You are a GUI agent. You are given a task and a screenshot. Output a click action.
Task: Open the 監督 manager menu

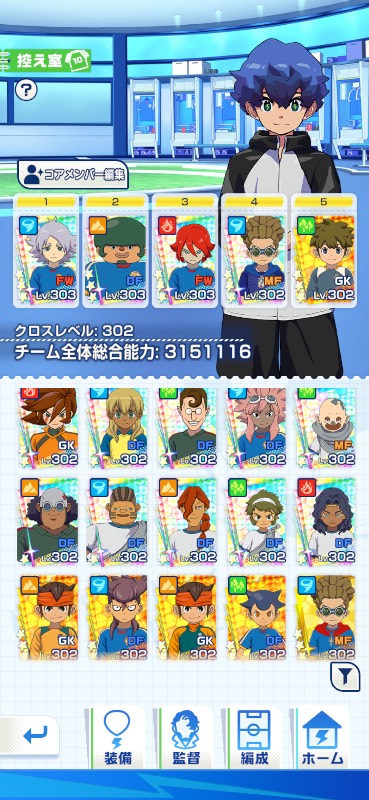click(x=186, y=737)
